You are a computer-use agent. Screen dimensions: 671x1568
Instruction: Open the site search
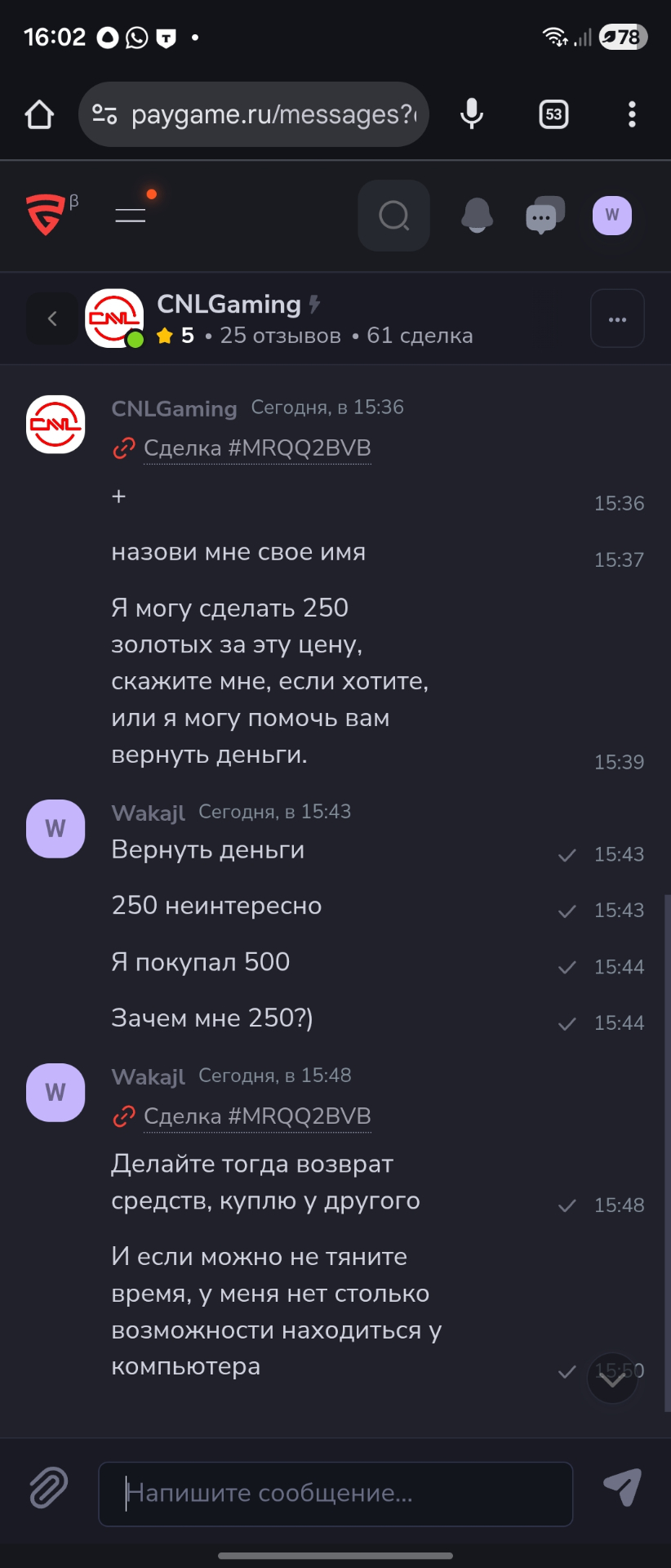pyautogui.click(x=393, y=216)
